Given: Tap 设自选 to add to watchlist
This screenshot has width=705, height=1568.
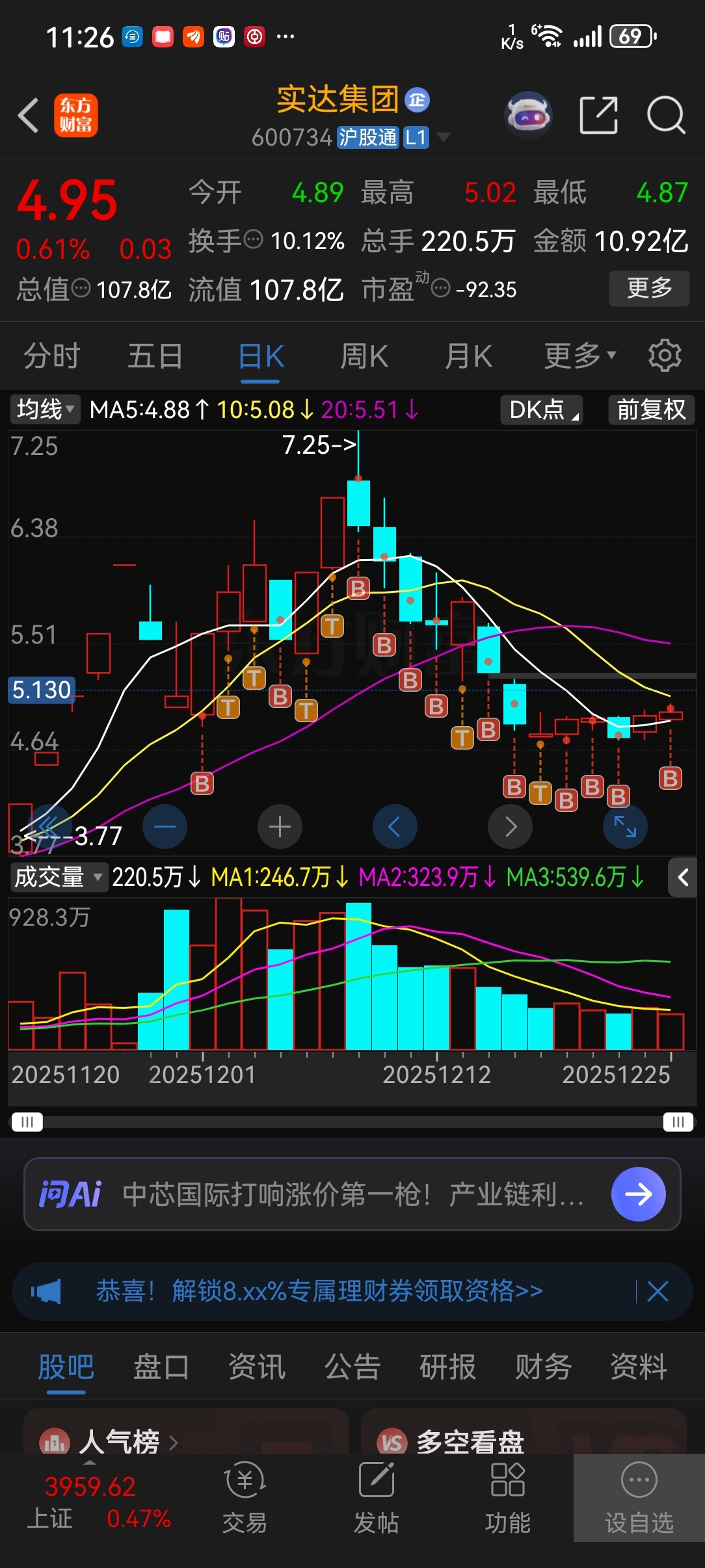Looking at the screenshot, I should coord(639,1498).
